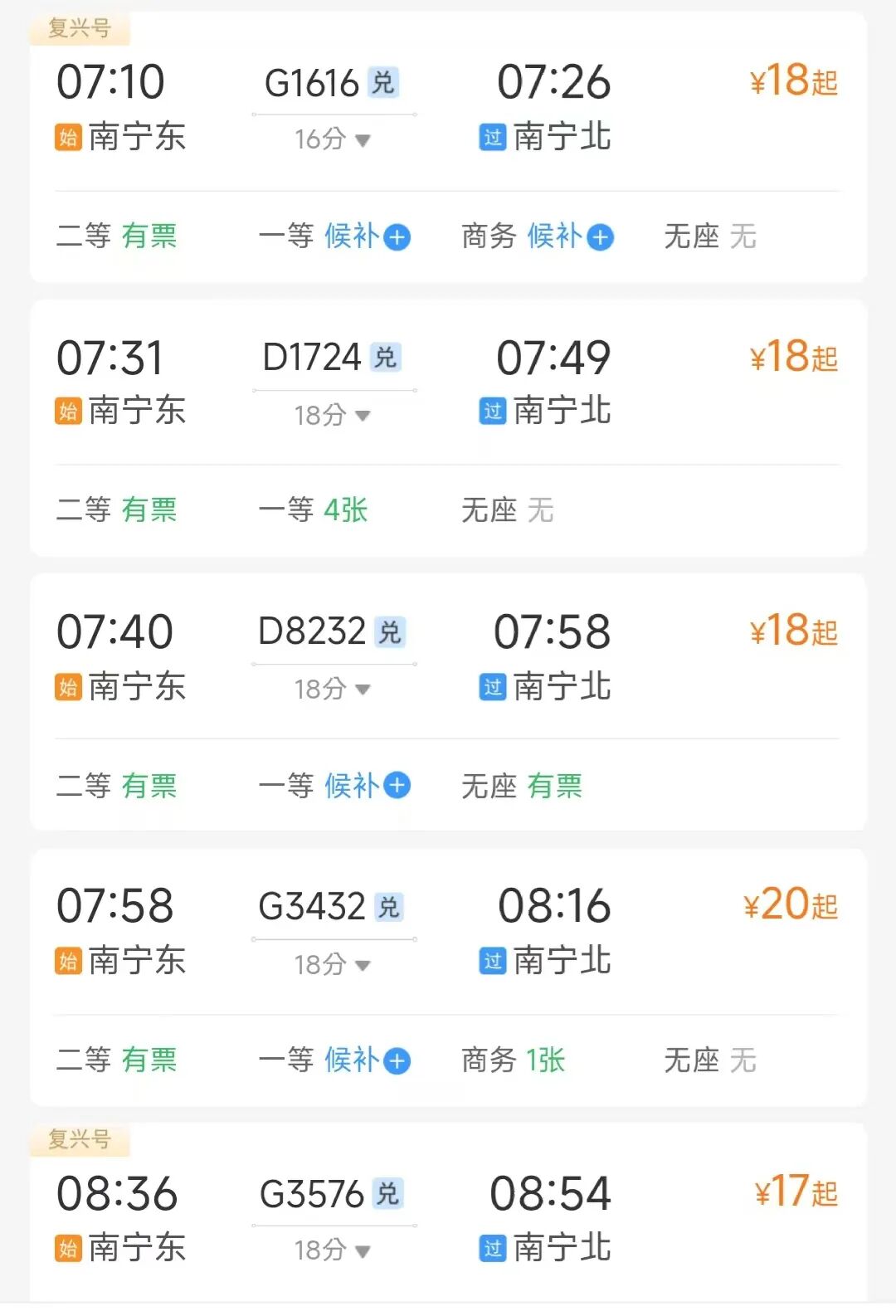Expand the 18分 stops dropdown for D1724
896x1316 pixels.
click(x=332, y=415)
